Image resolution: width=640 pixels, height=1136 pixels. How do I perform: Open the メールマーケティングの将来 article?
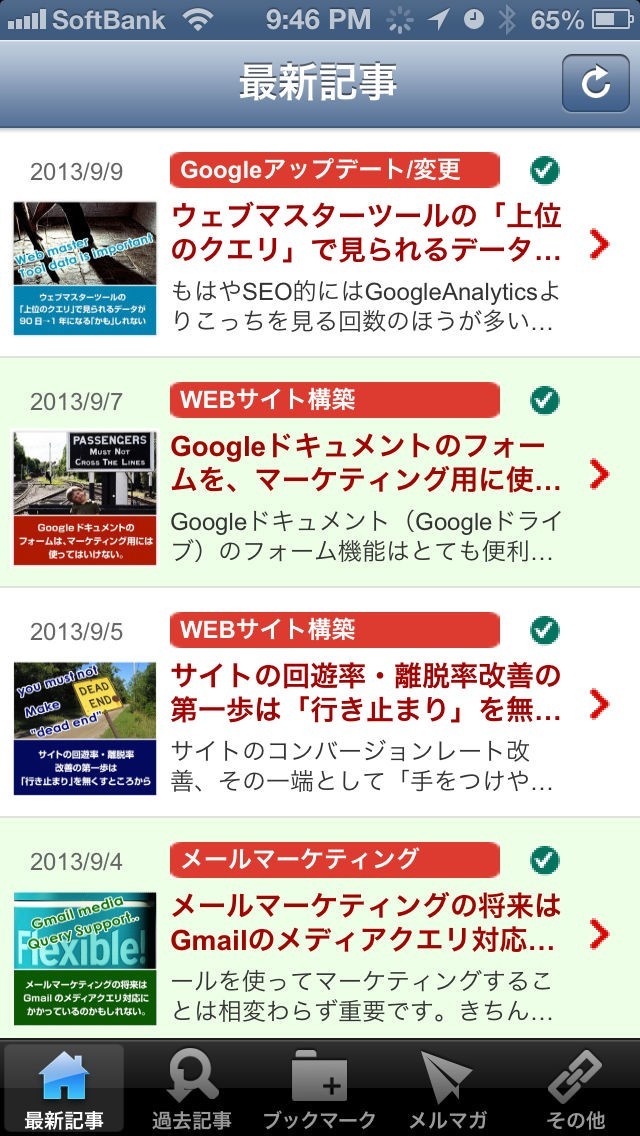point(366,922)
